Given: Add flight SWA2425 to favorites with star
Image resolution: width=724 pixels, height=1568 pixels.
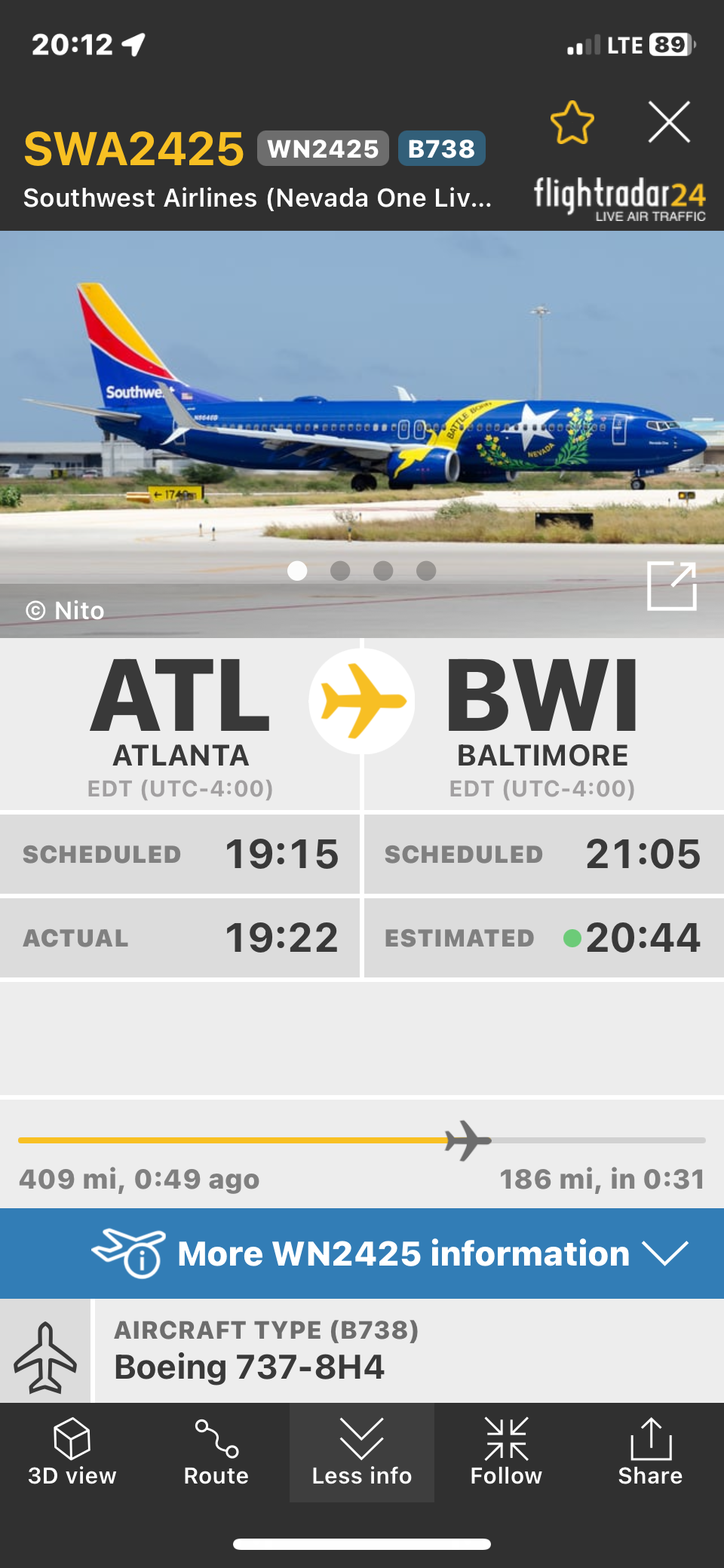Looking at the screenshot, I should pyautogui.click(x=572, y=123).
